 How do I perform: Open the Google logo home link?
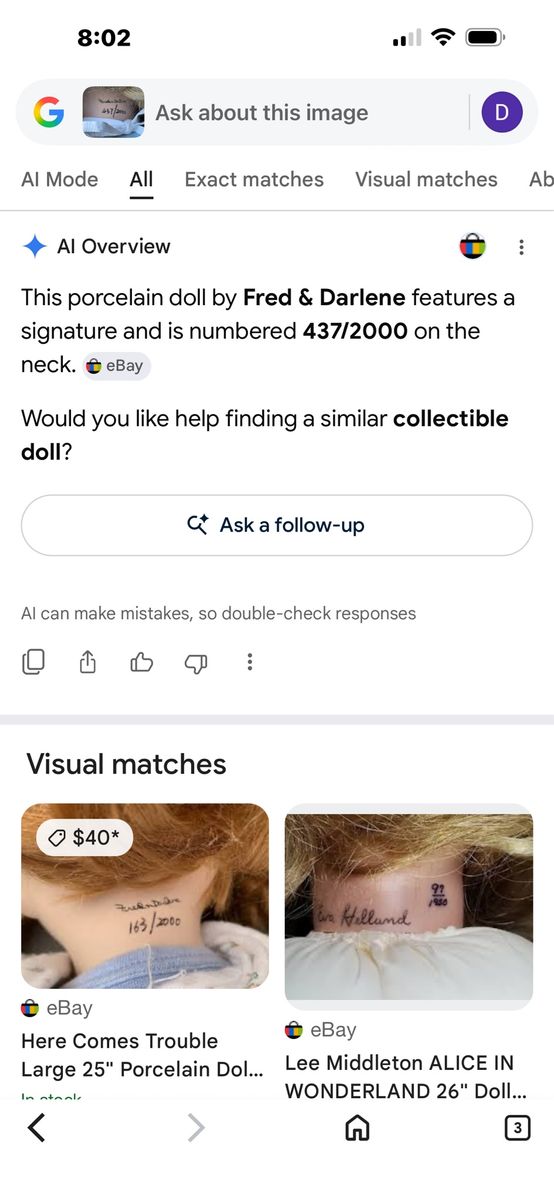(48, 113)
